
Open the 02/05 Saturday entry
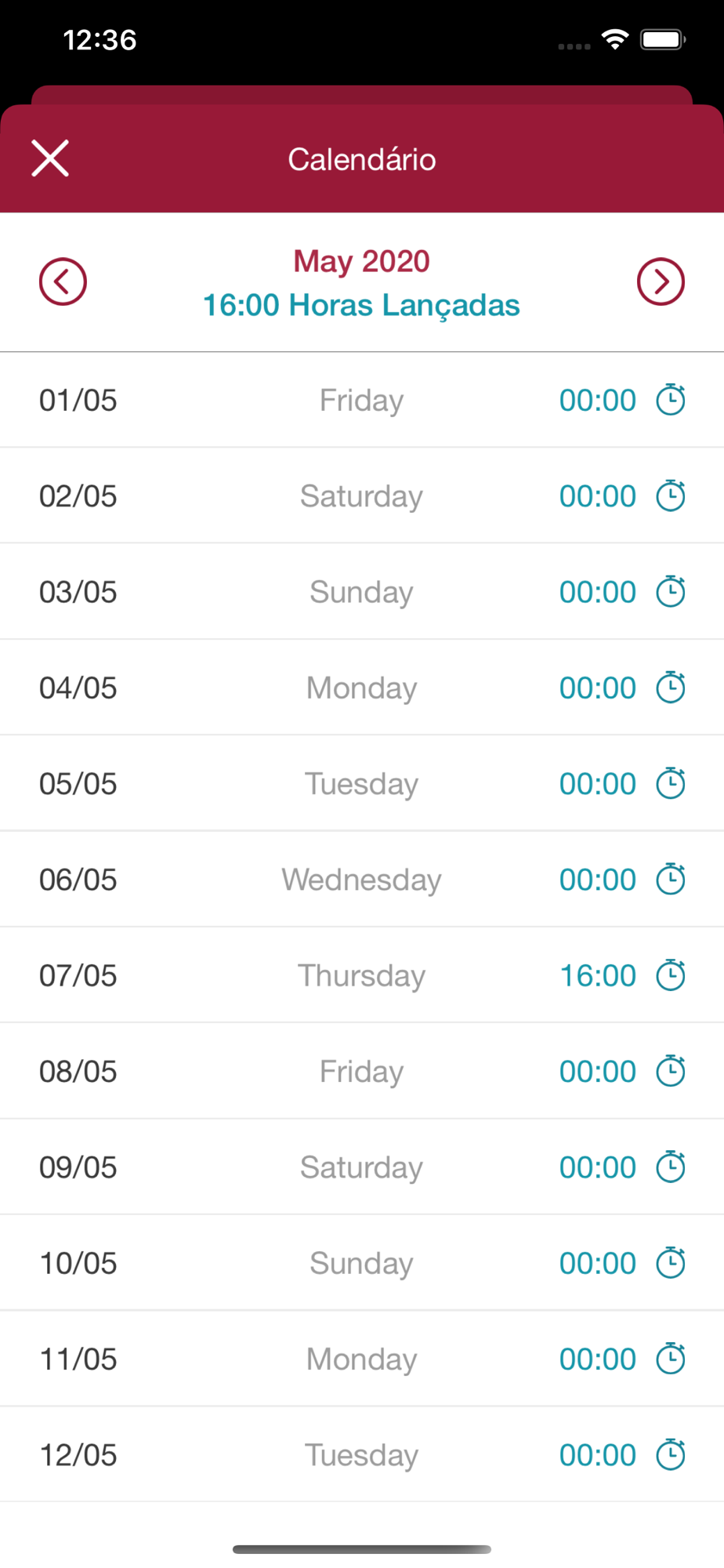pos(362,496)
